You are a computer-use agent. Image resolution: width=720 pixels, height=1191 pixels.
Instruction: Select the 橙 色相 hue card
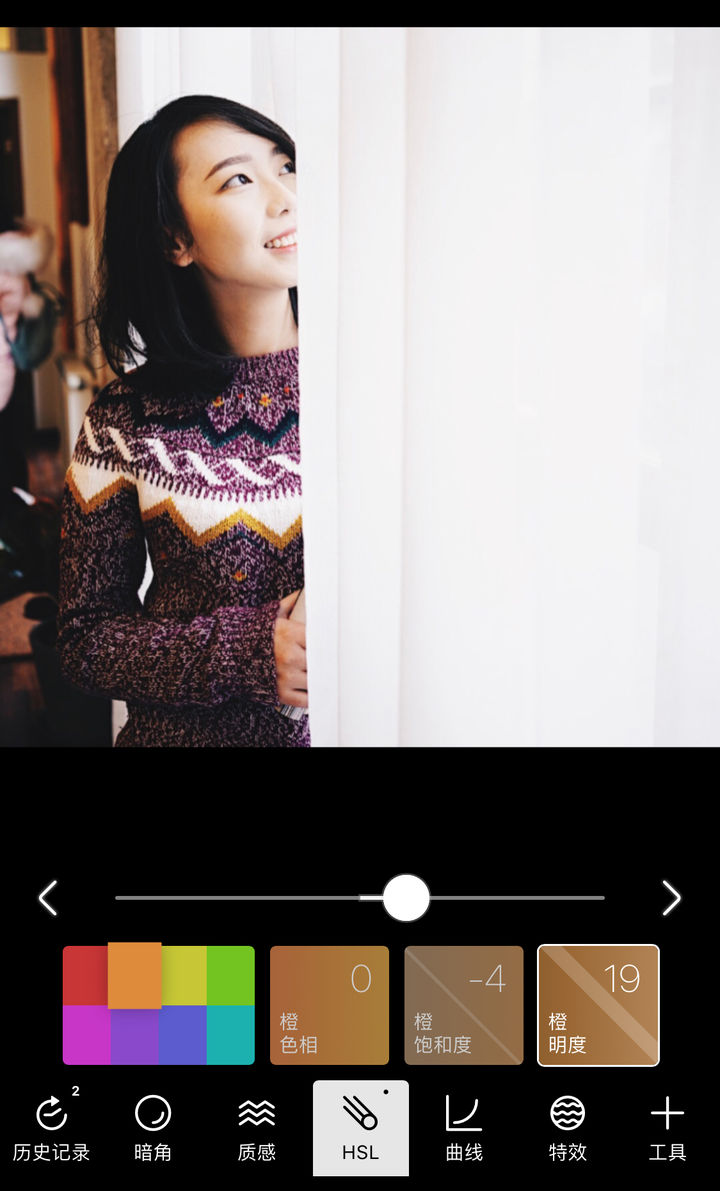pos(329,1005)
